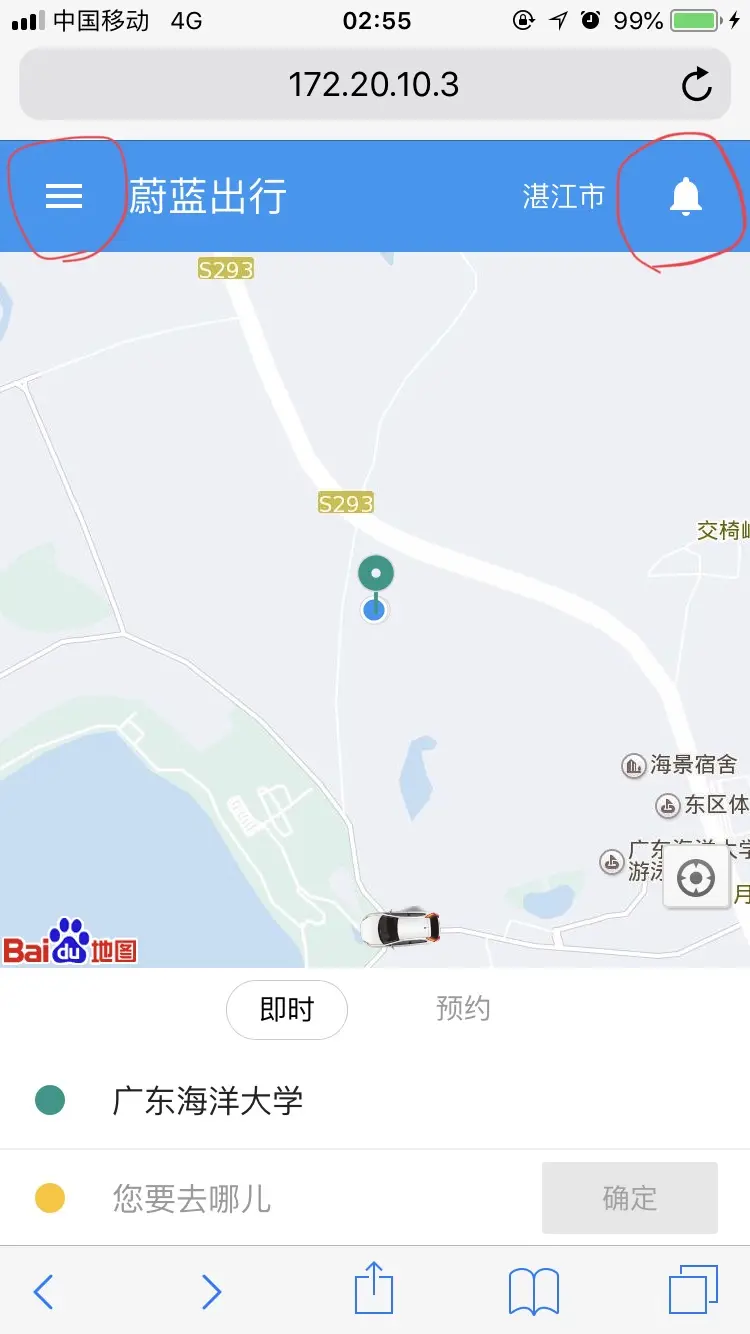Viewport: 750px width, 1334px height.
Task: Select the car on the map
Action: tap(401, 927)
